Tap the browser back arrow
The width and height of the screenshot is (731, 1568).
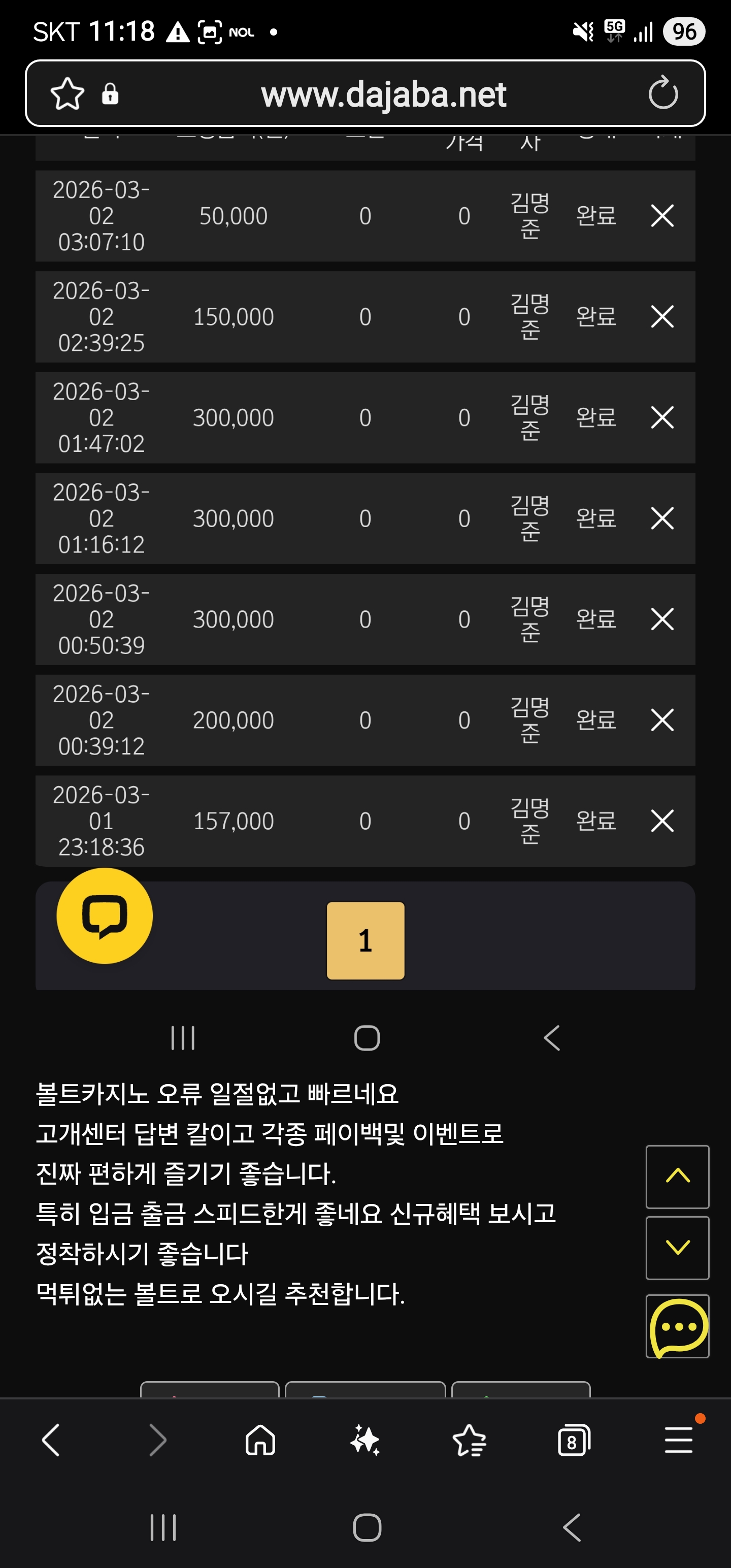coord(51,1440)
